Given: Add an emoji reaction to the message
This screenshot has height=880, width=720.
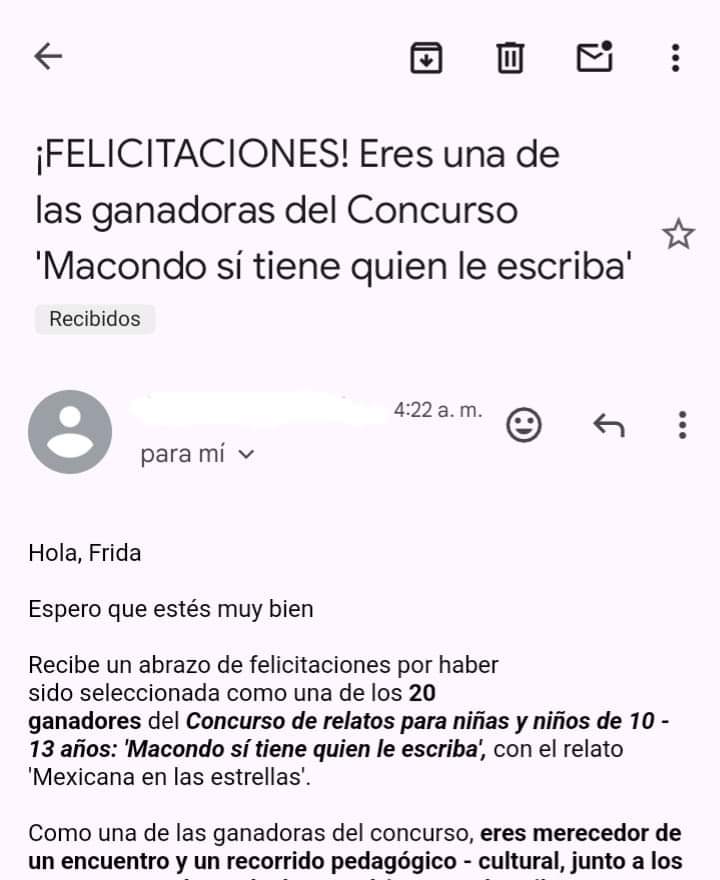Looking at the screenshot, I should [x=524, y=426].
